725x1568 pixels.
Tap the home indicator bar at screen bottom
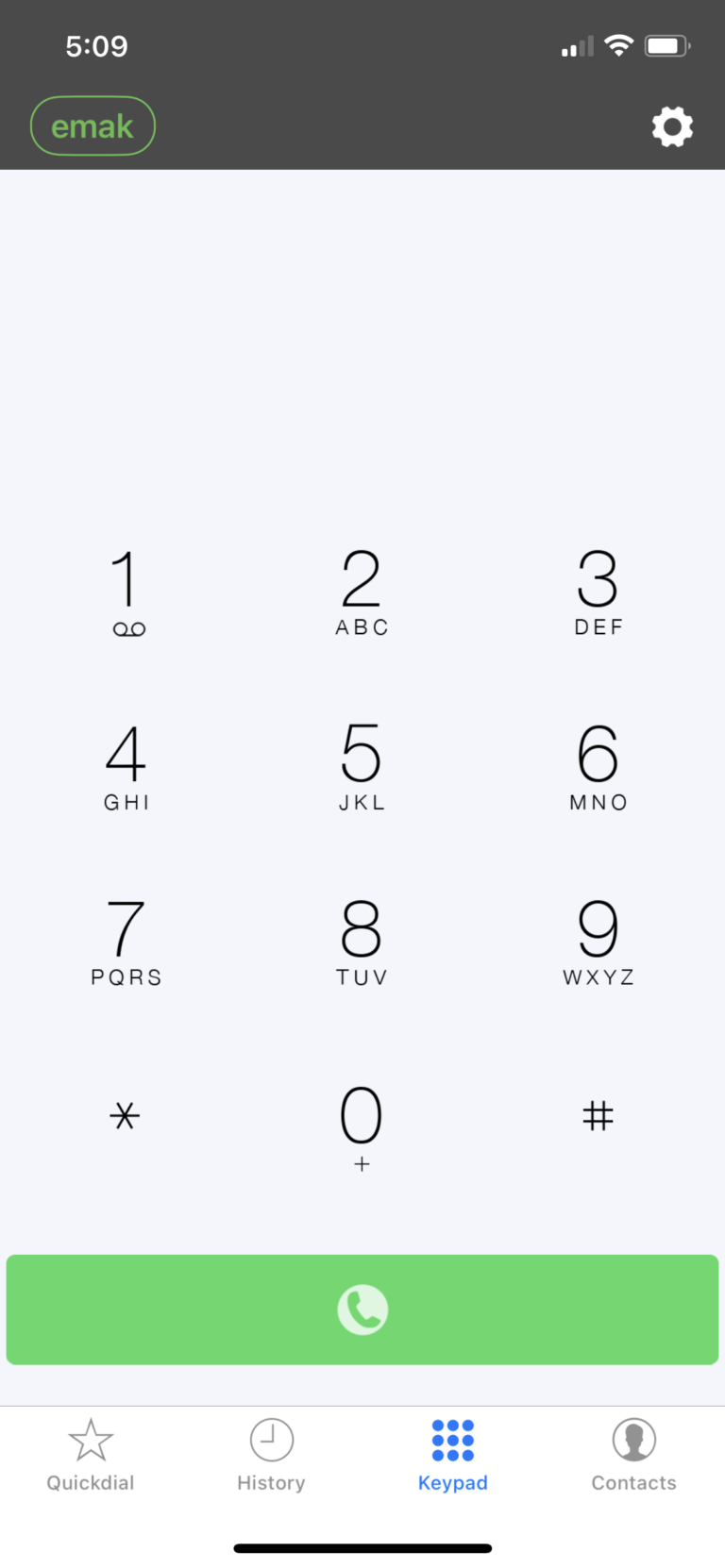362,1547
